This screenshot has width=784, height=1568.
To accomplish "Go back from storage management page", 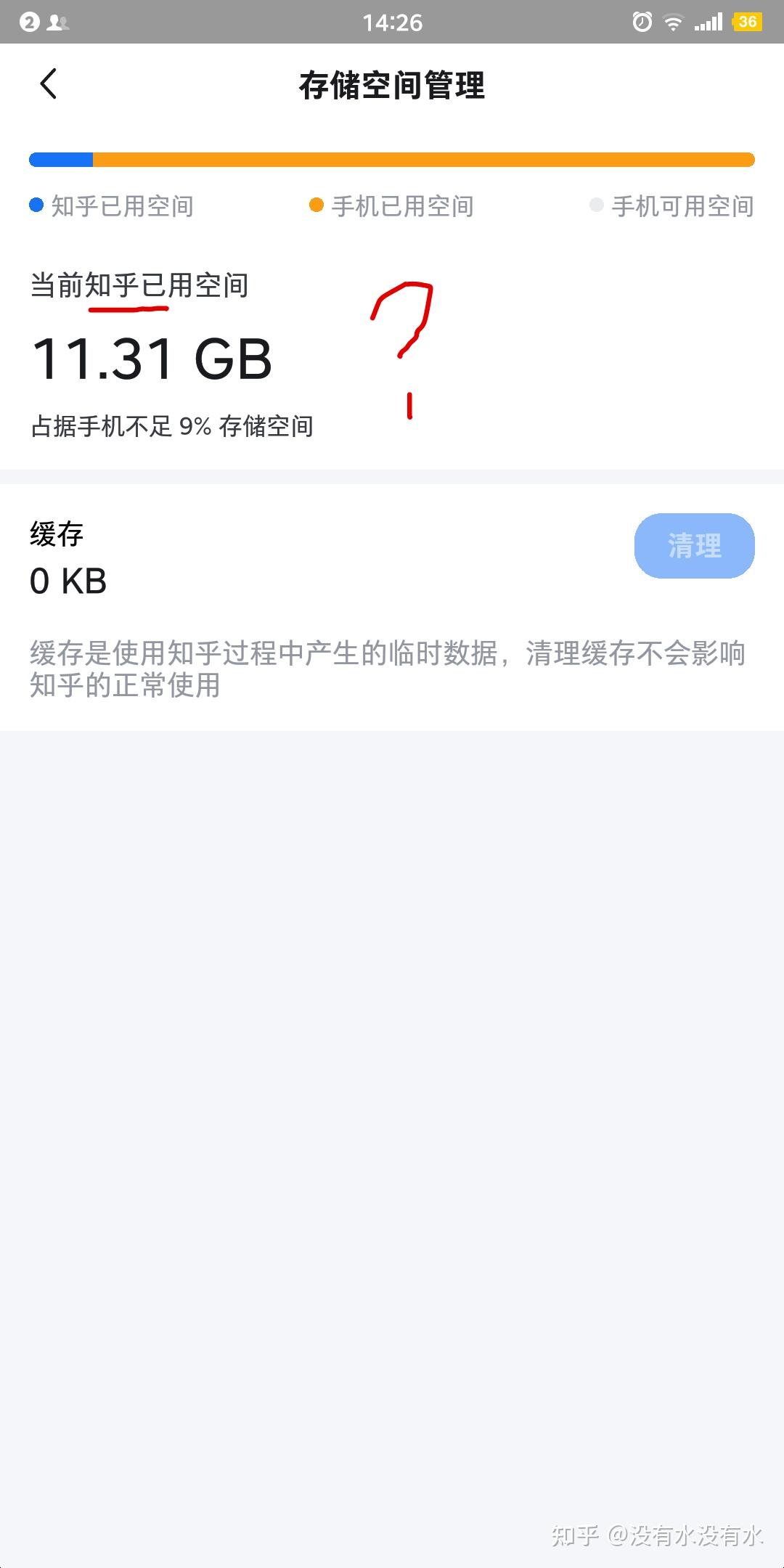I will 49,84.
